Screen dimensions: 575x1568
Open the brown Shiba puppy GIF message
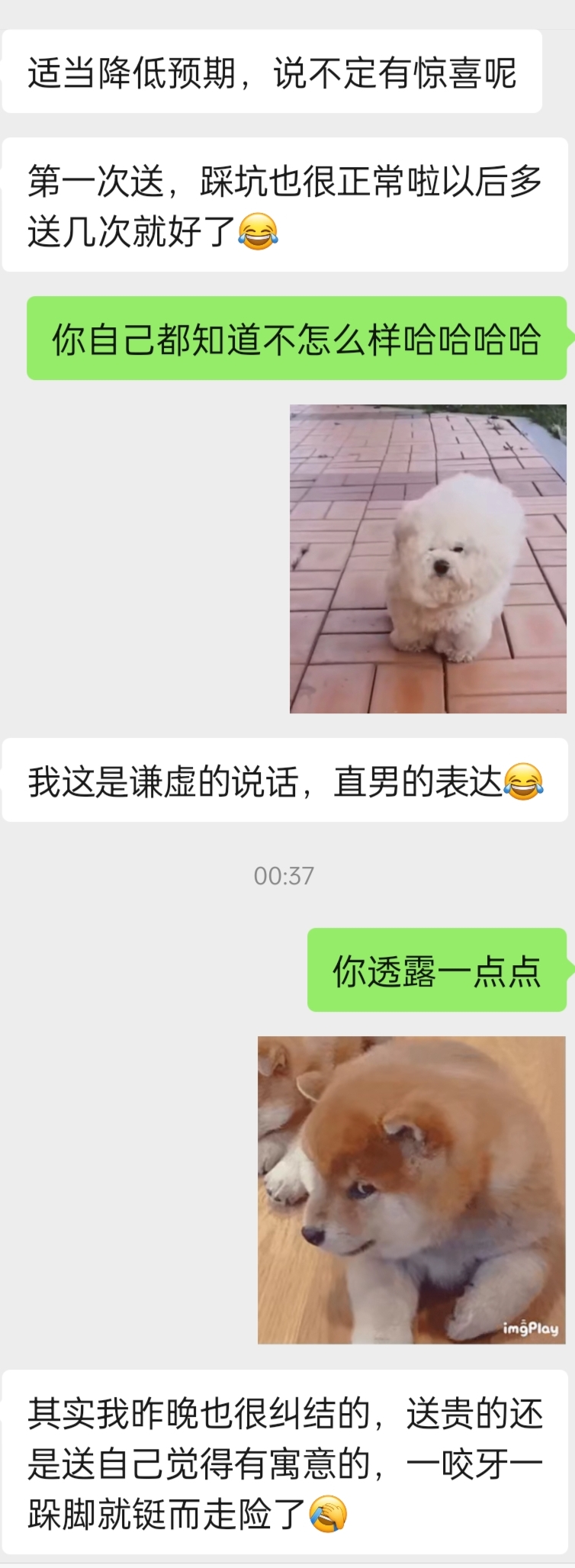411,1190
